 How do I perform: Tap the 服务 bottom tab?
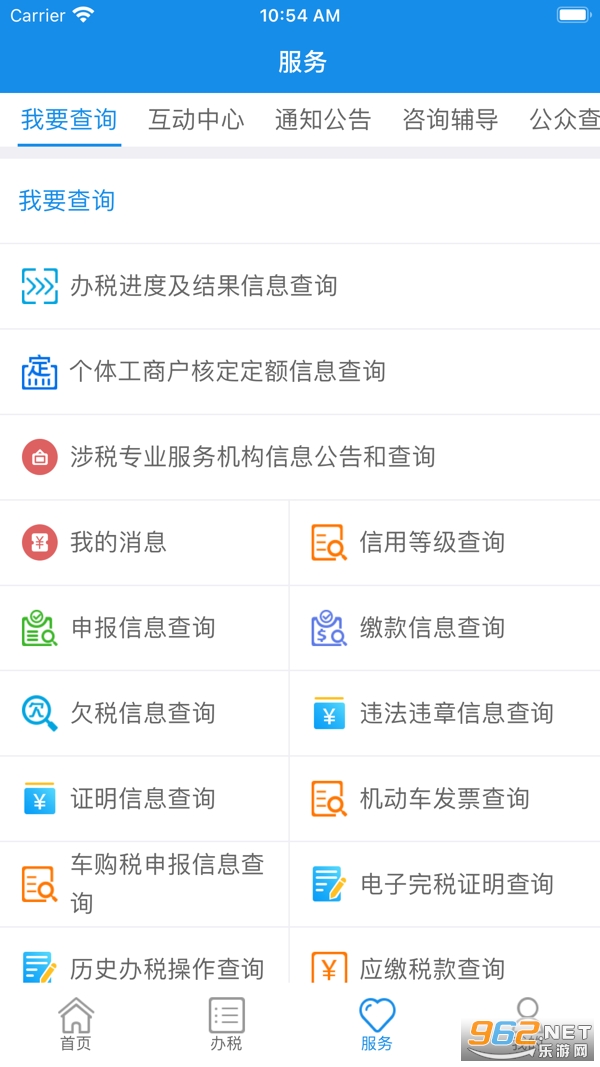coord(377,1025)
